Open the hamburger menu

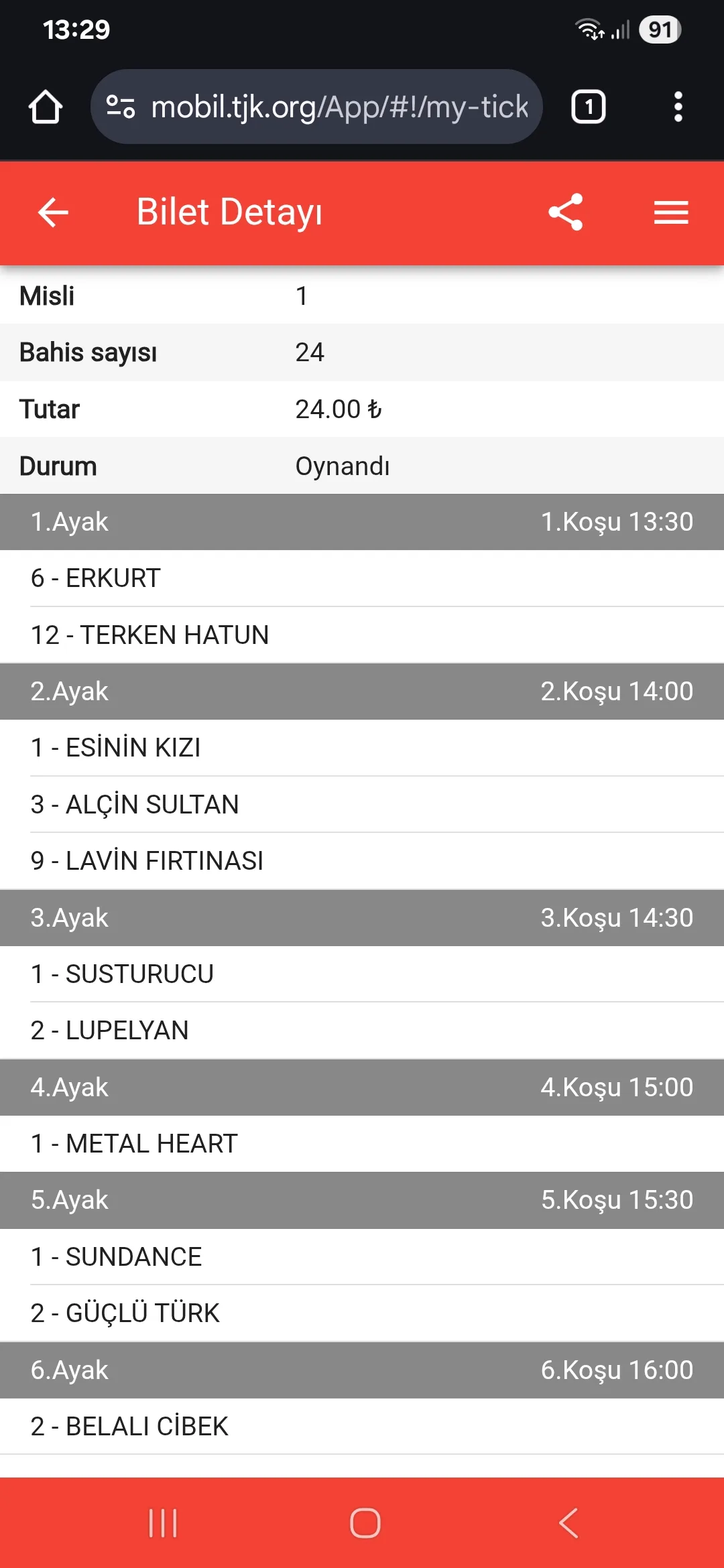point(671,212)
